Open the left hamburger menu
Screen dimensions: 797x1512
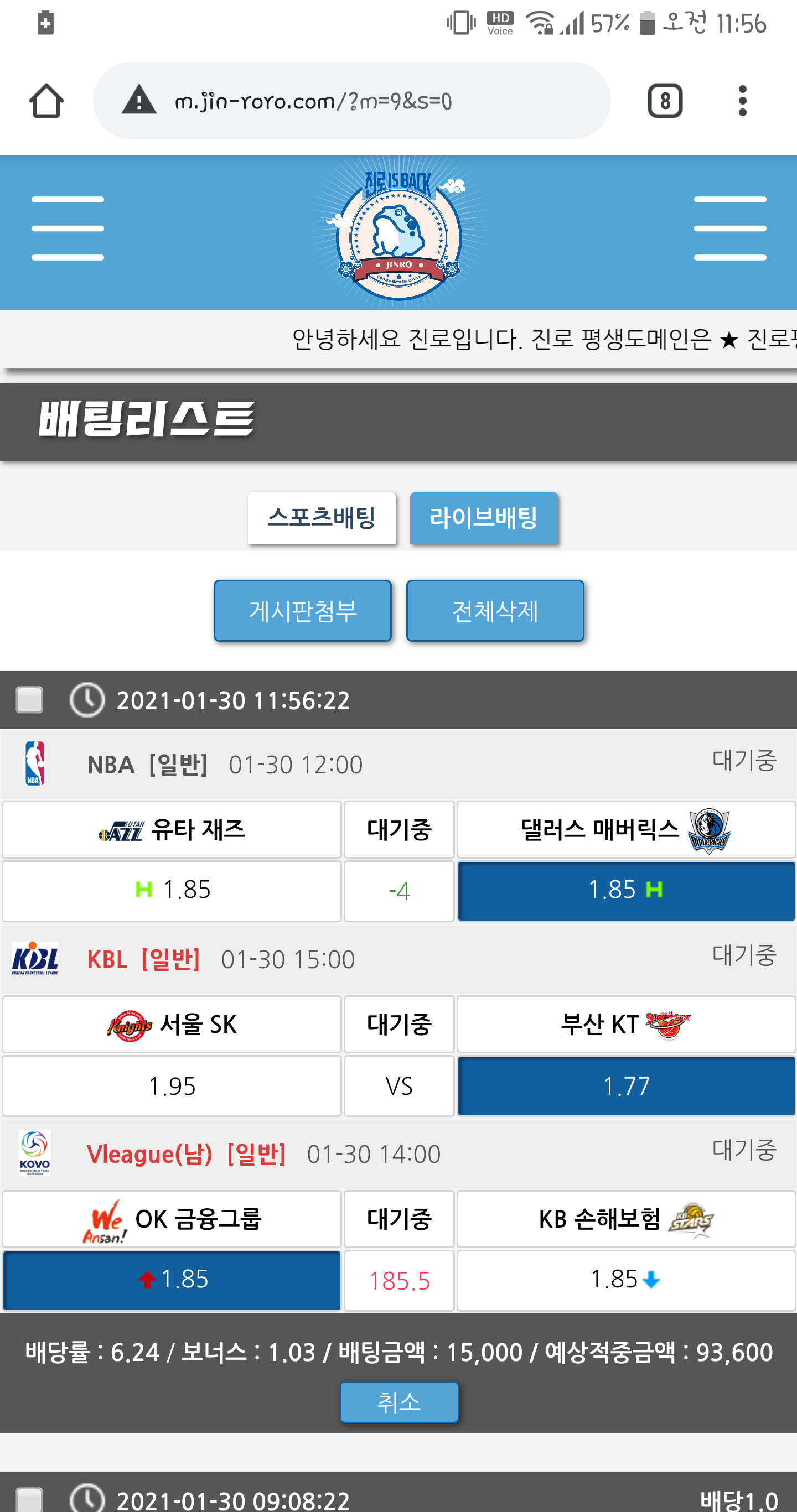[x=68, y=228]
